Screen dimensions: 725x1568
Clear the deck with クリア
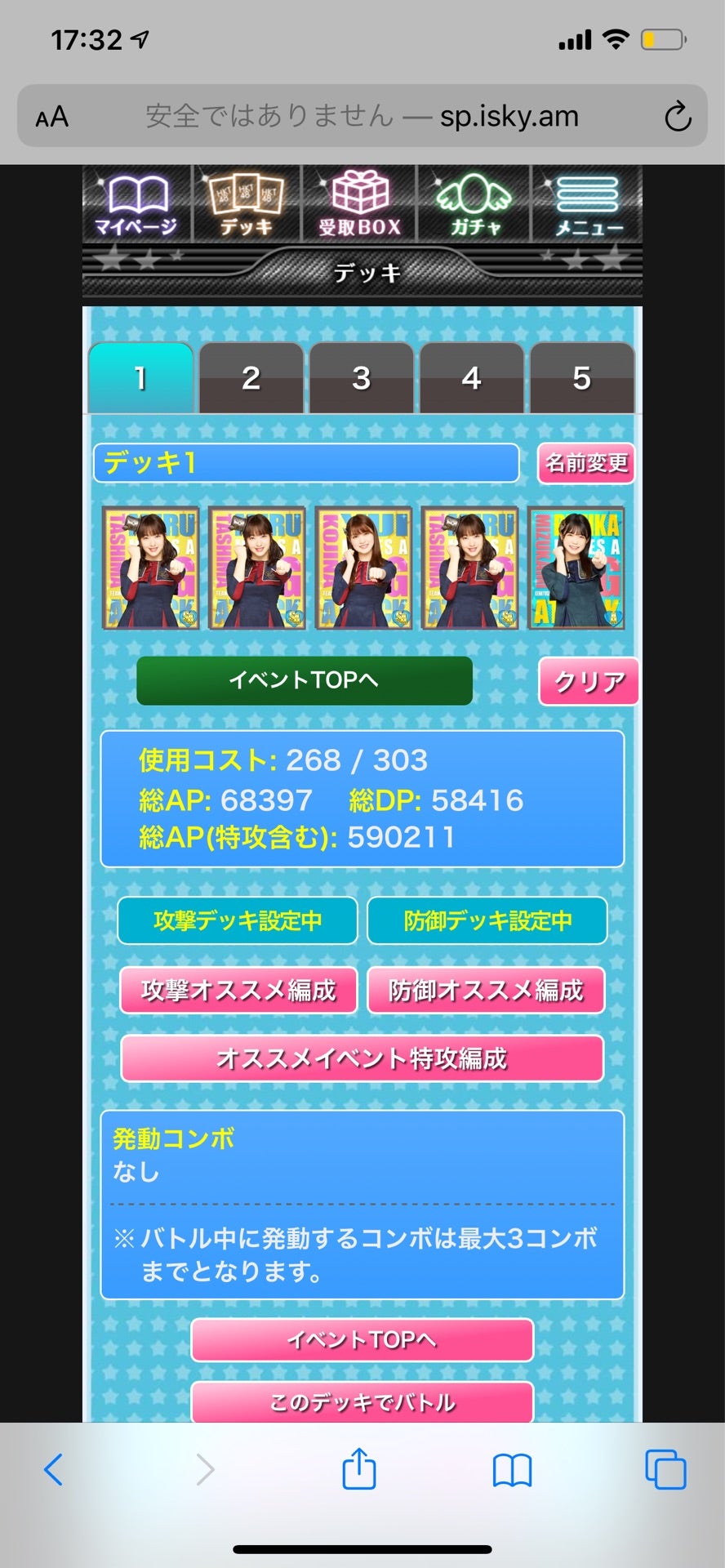click(589, 681)
